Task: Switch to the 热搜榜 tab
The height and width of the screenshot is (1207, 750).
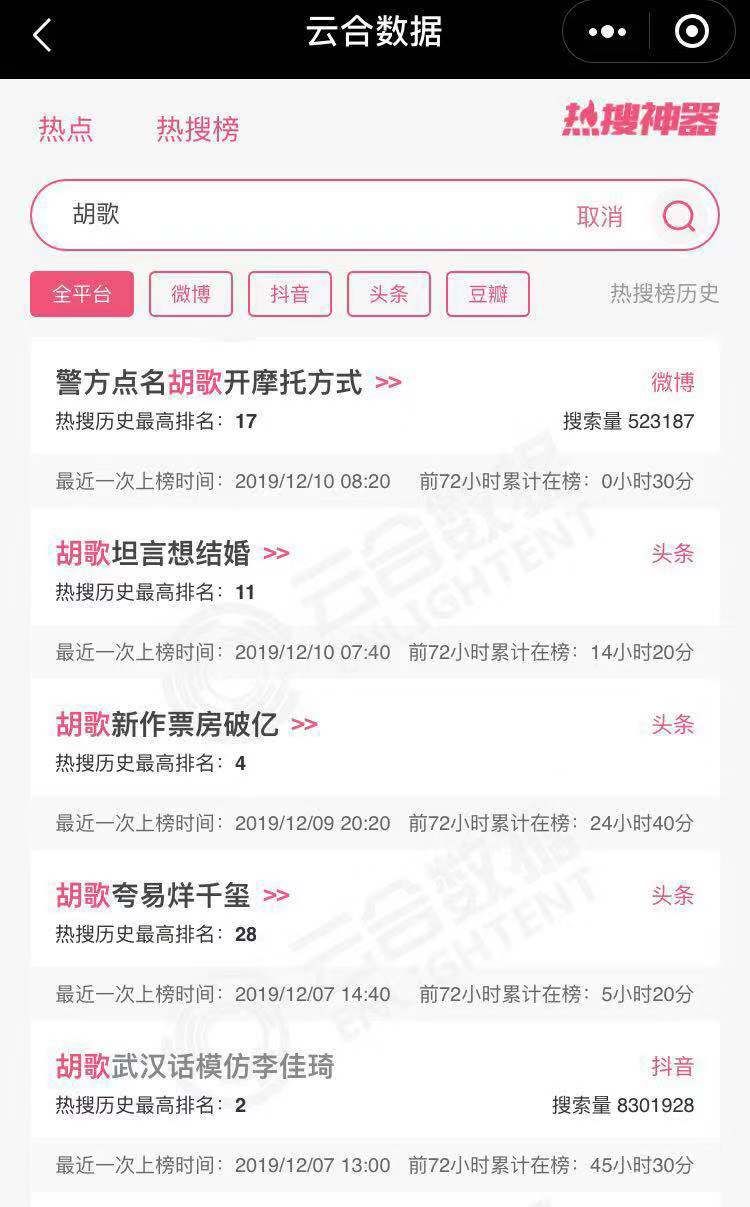Action: coord(198,130)
